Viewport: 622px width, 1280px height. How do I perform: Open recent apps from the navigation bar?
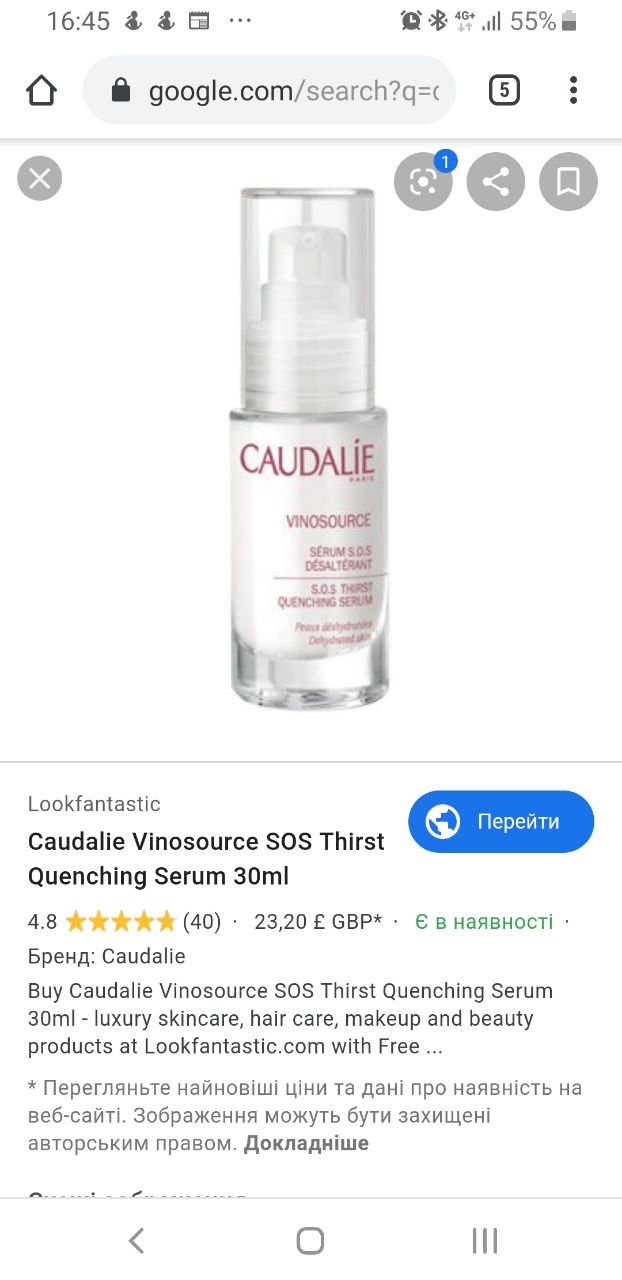point(485,1241)
